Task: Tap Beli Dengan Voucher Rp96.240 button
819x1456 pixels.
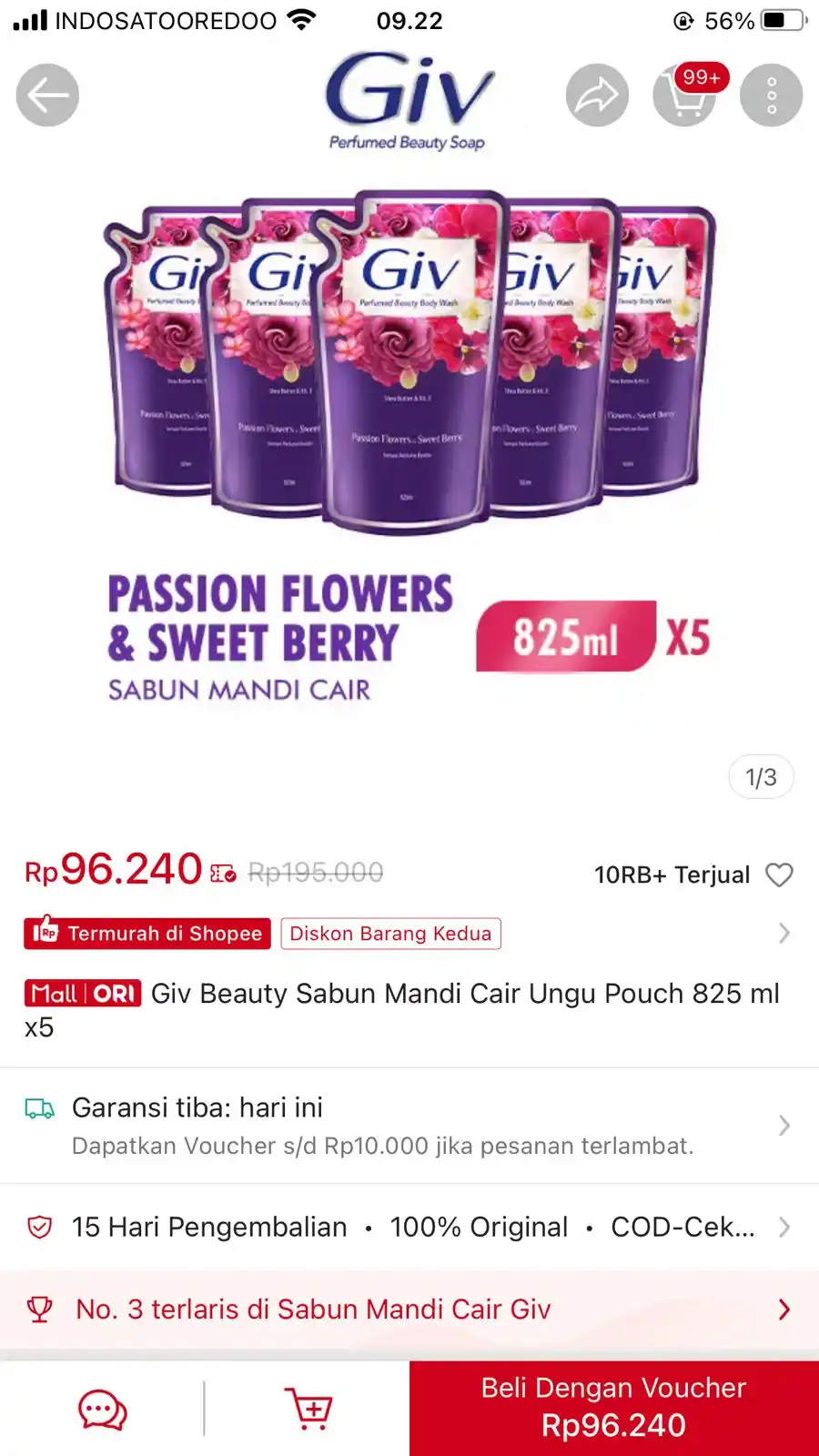Action: point(613,1406)
